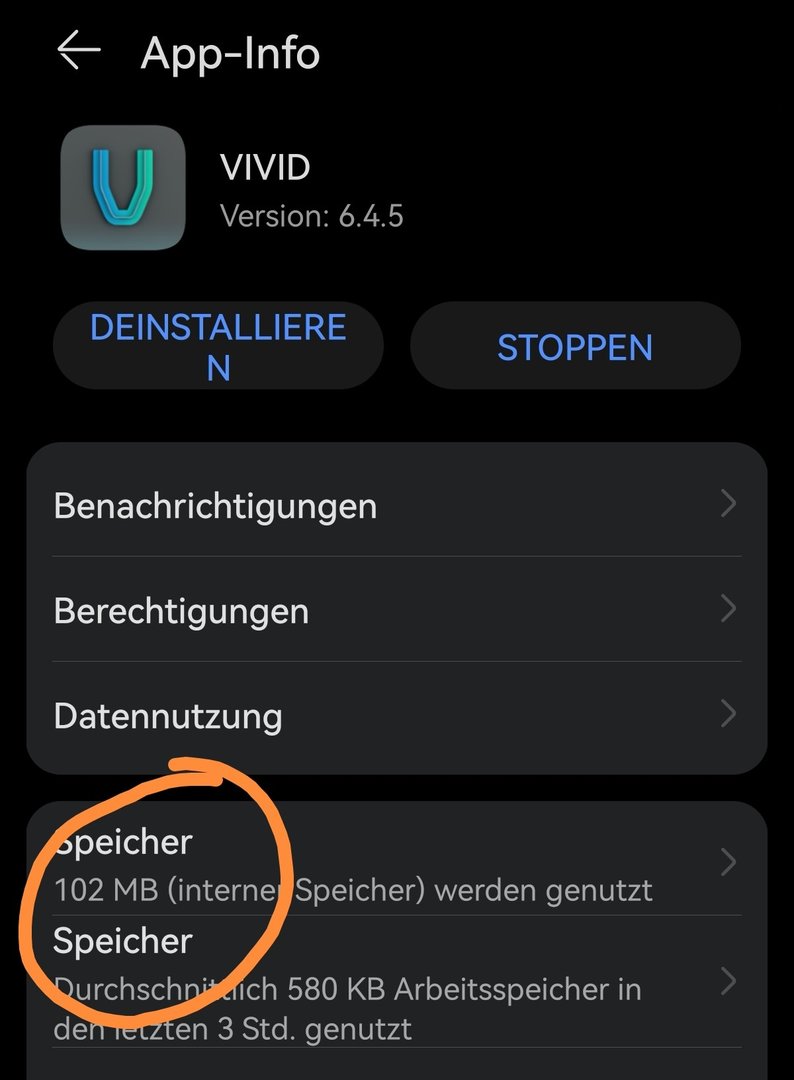Screen dimensions: 794x1080
Task: View Datennutzung details
Action: 396,716
